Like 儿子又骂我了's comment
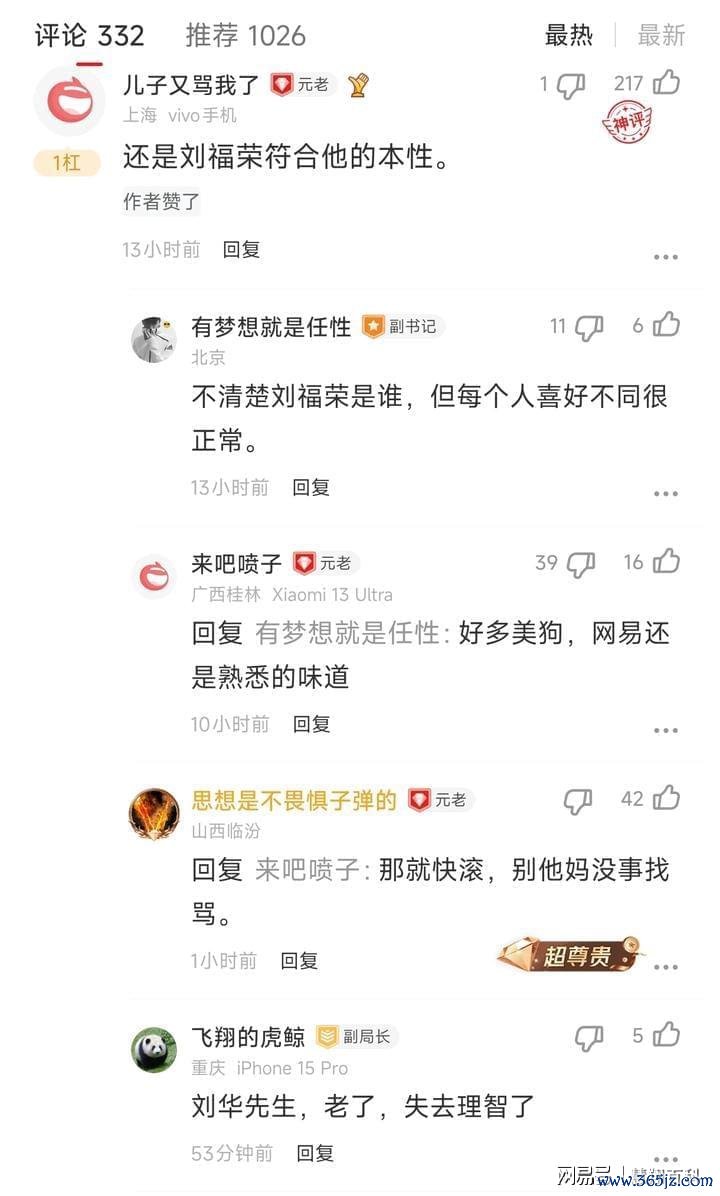This screenshot has height=1196, width=720. 667,82
